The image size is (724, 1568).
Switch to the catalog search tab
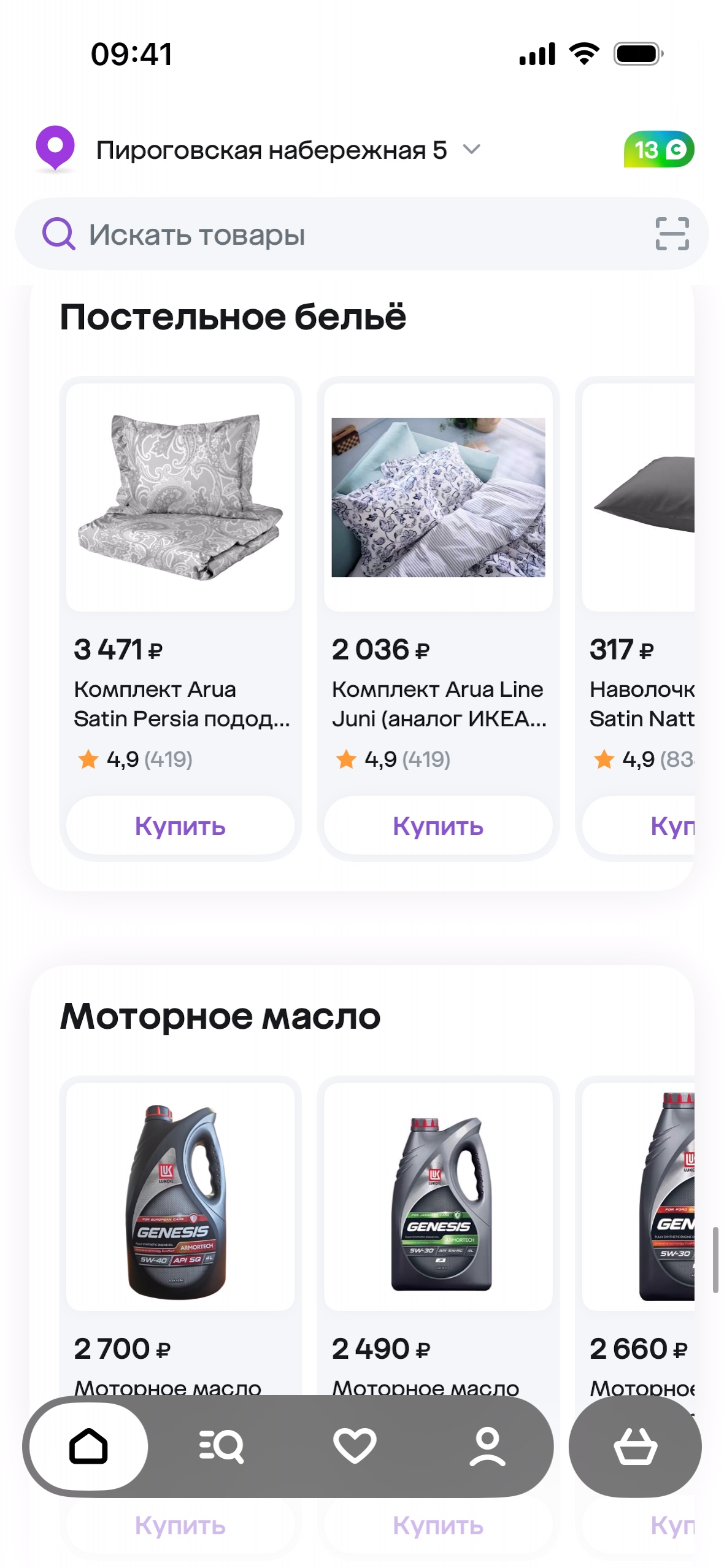point(221,1447)
